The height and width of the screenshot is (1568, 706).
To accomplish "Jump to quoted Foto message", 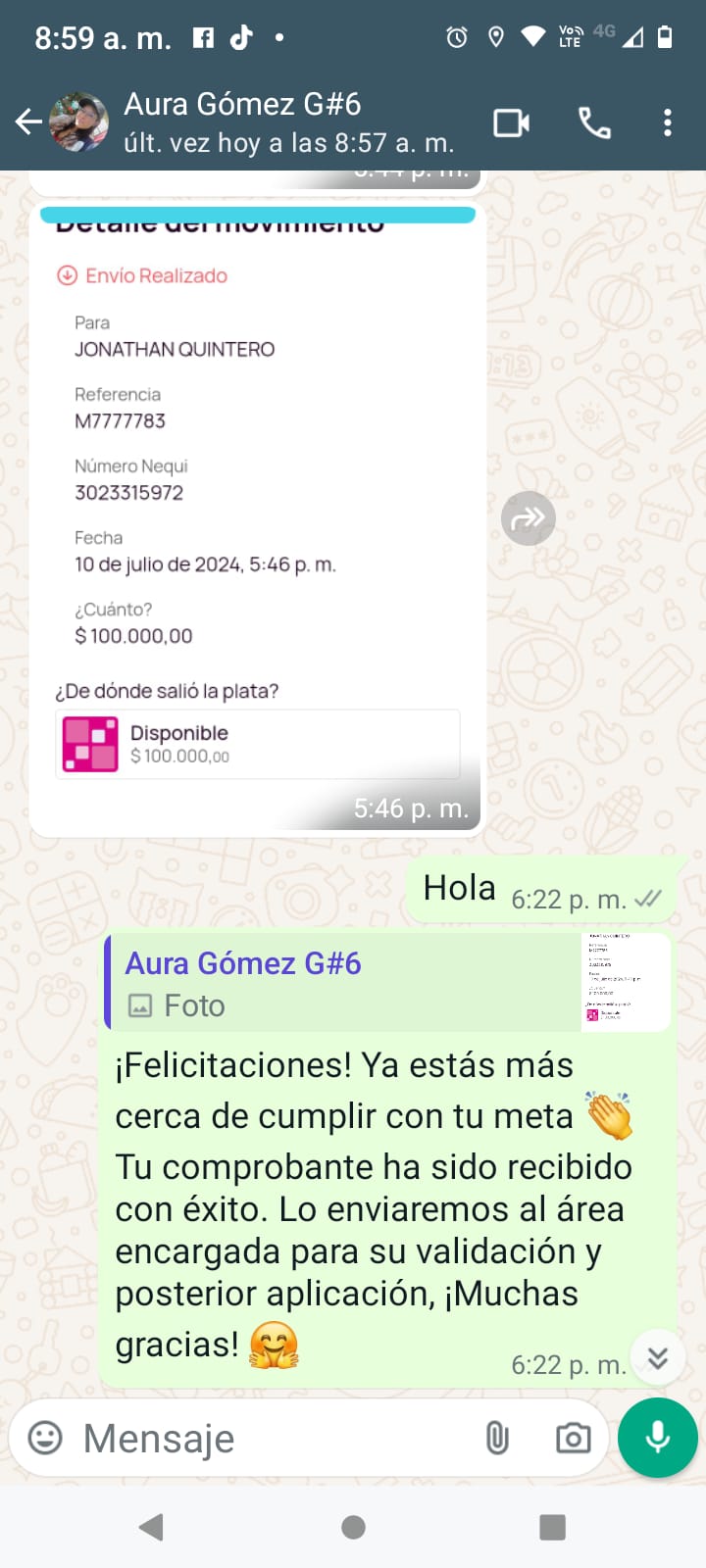I will (x=387, y=983).
